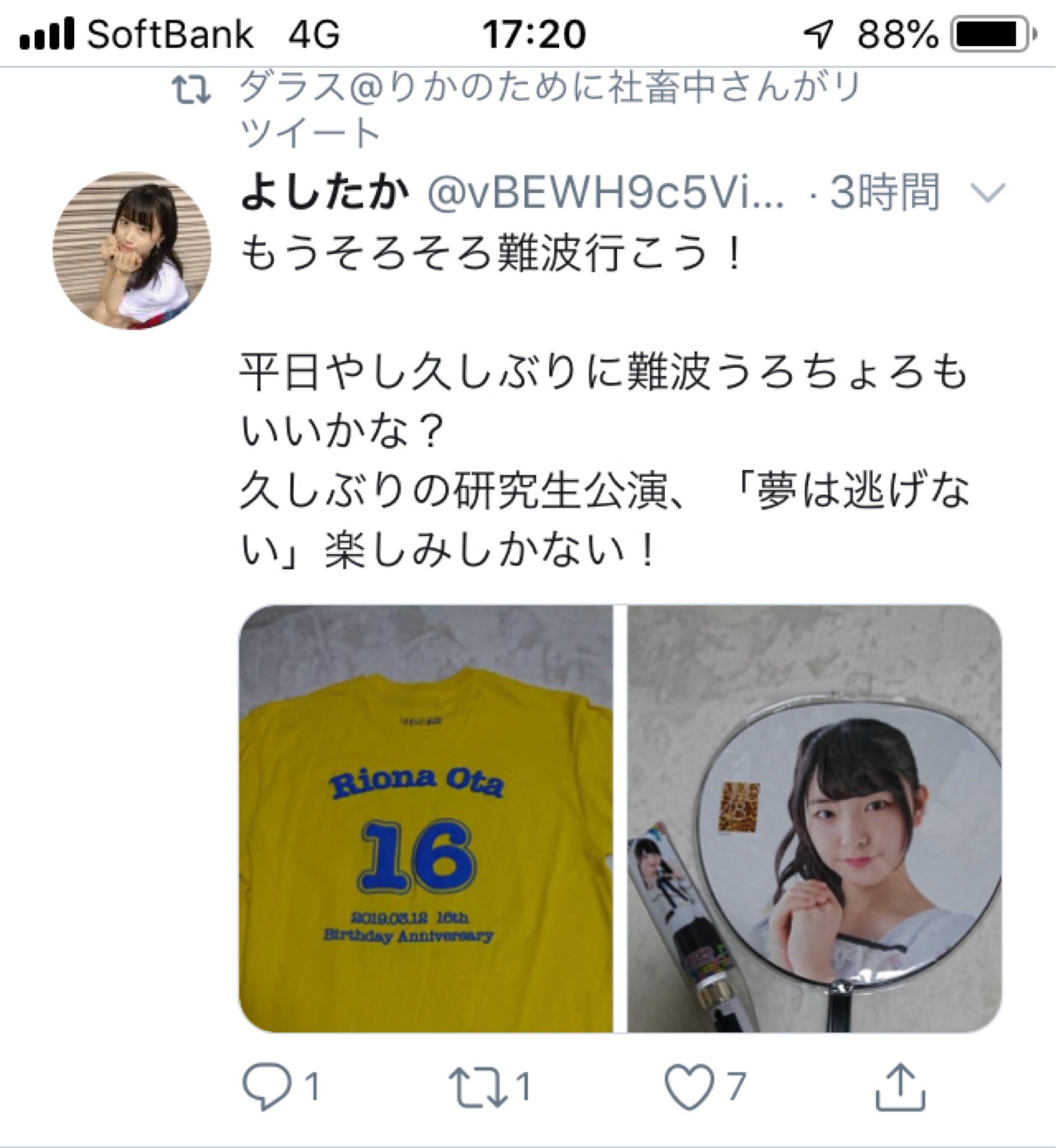The width and height of the screenshot is (1056, 1148).
Task: Reply to よしたか's tweet
Action: click(267, 1086)
